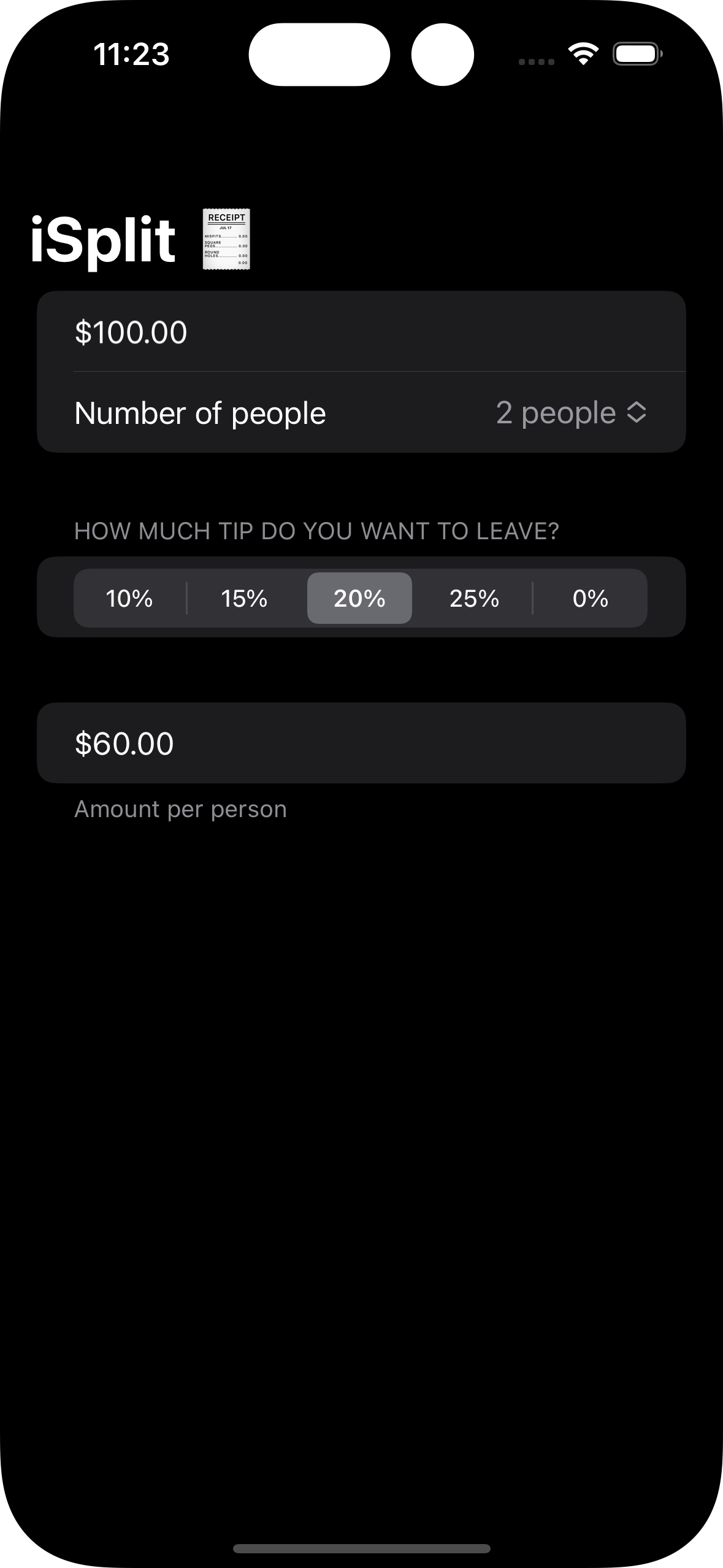Select the 15% tip option
Screen dimensions: 723x1568
243,598
